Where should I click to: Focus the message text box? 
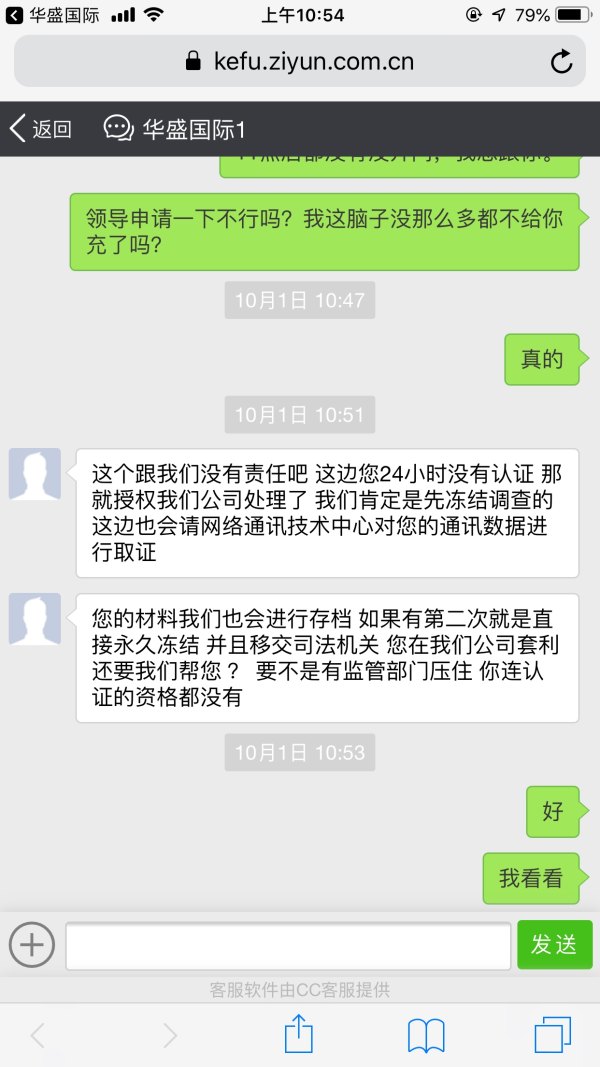tap(288, 945)
